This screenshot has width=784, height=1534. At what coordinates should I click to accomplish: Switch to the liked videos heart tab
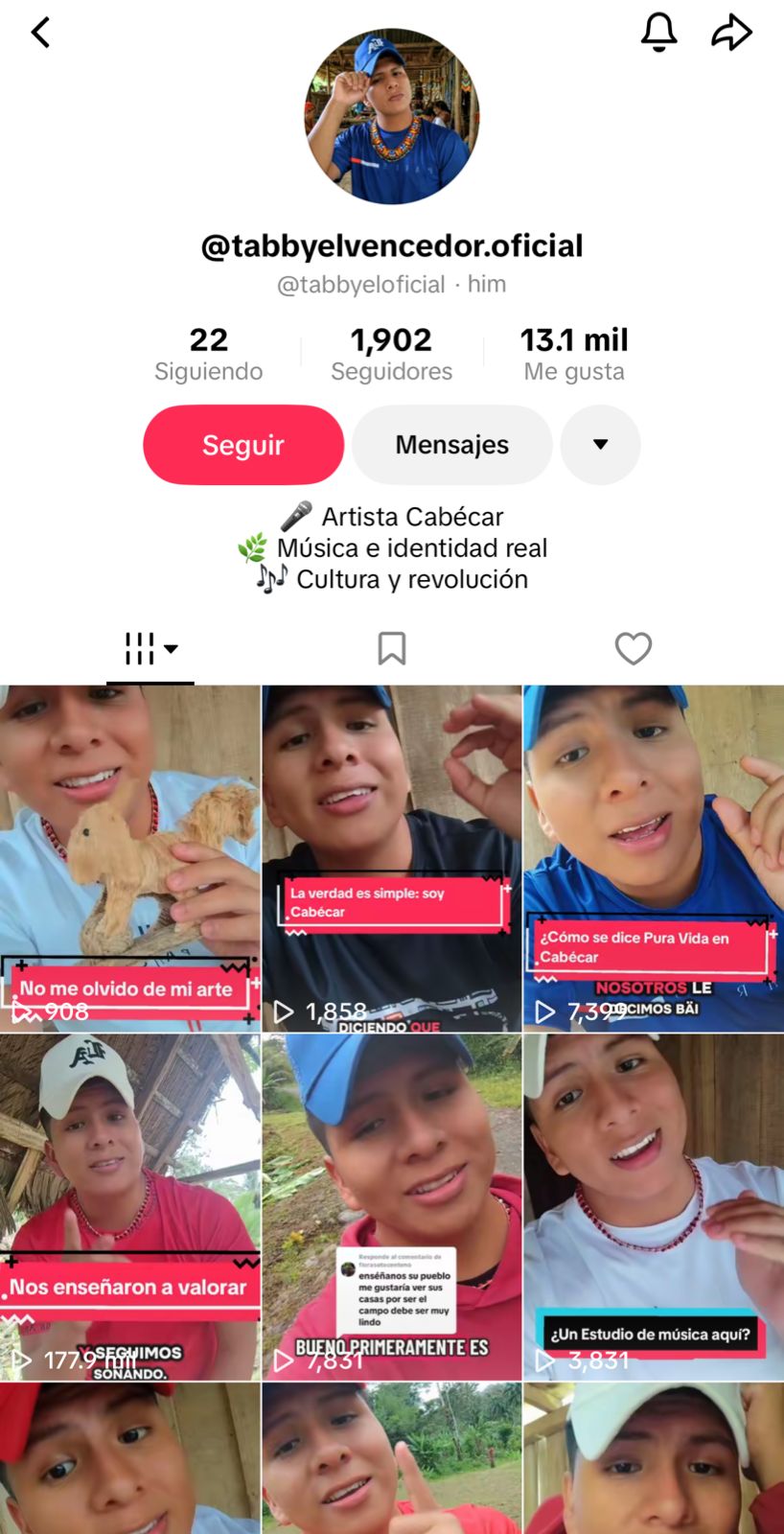click(x=633, y=649)
